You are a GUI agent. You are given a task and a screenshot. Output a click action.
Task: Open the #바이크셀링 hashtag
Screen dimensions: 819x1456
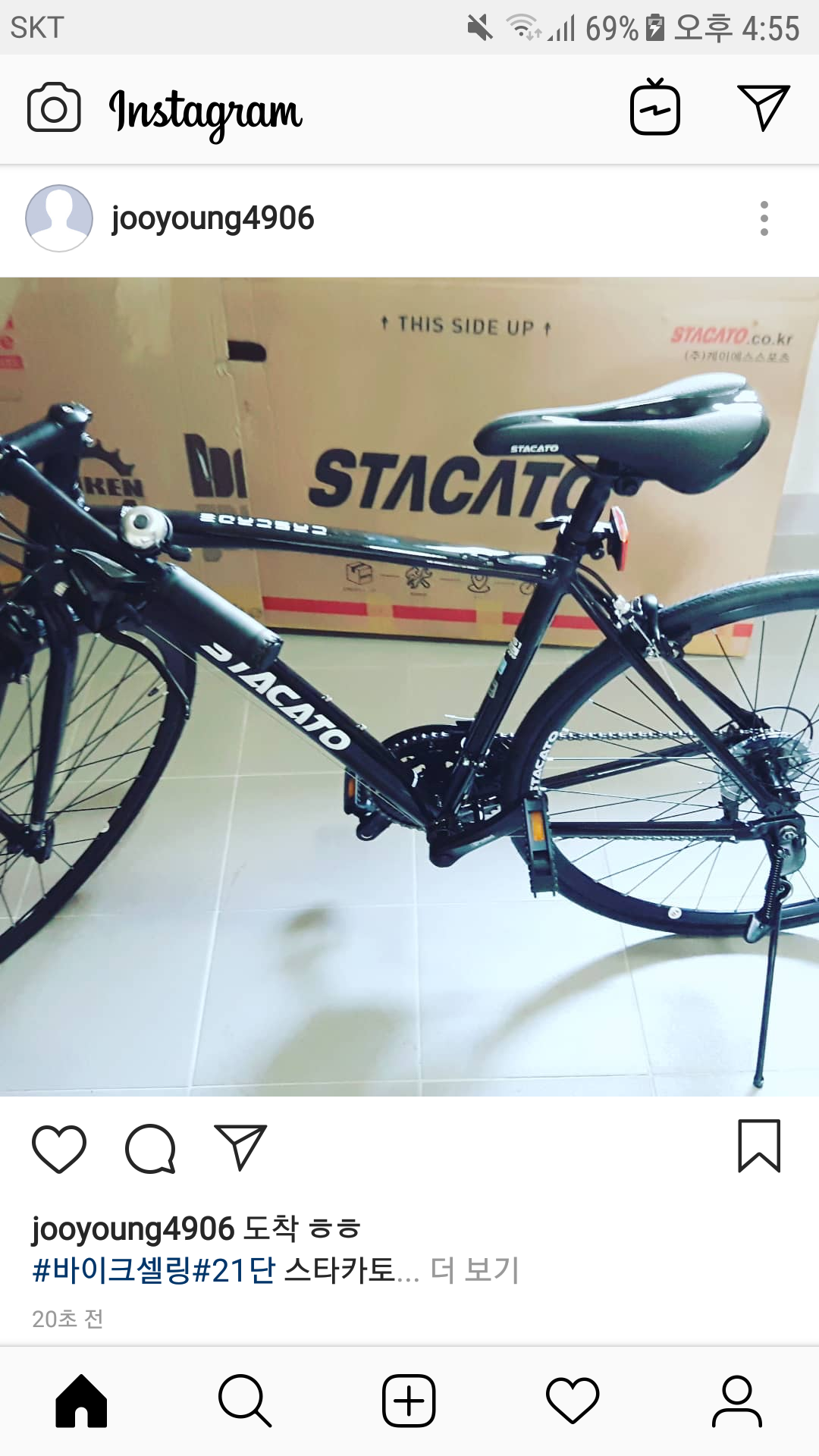coord(111,1269)
